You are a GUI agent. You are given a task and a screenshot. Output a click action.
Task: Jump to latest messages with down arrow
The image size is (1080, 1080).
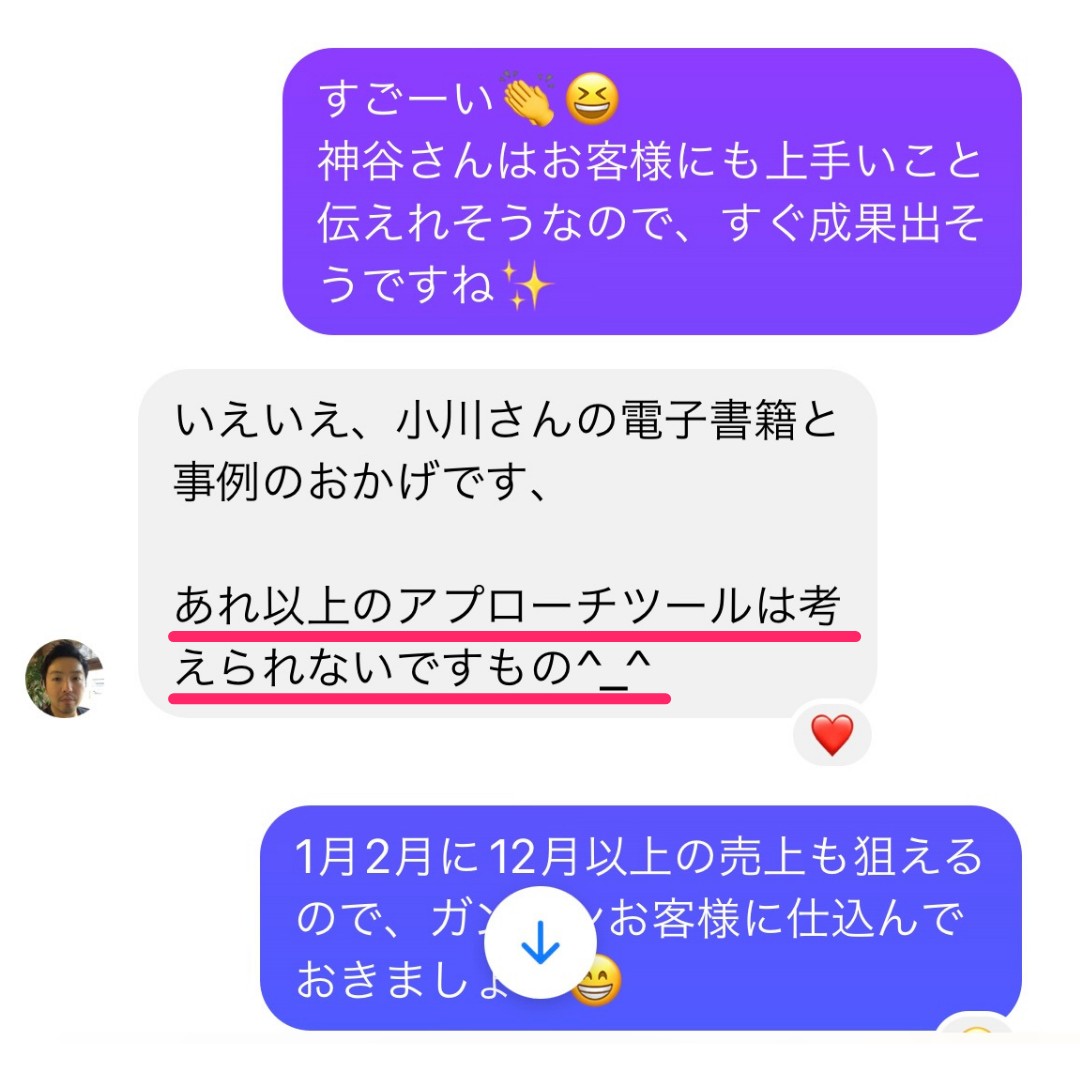(x=540, y=943)
